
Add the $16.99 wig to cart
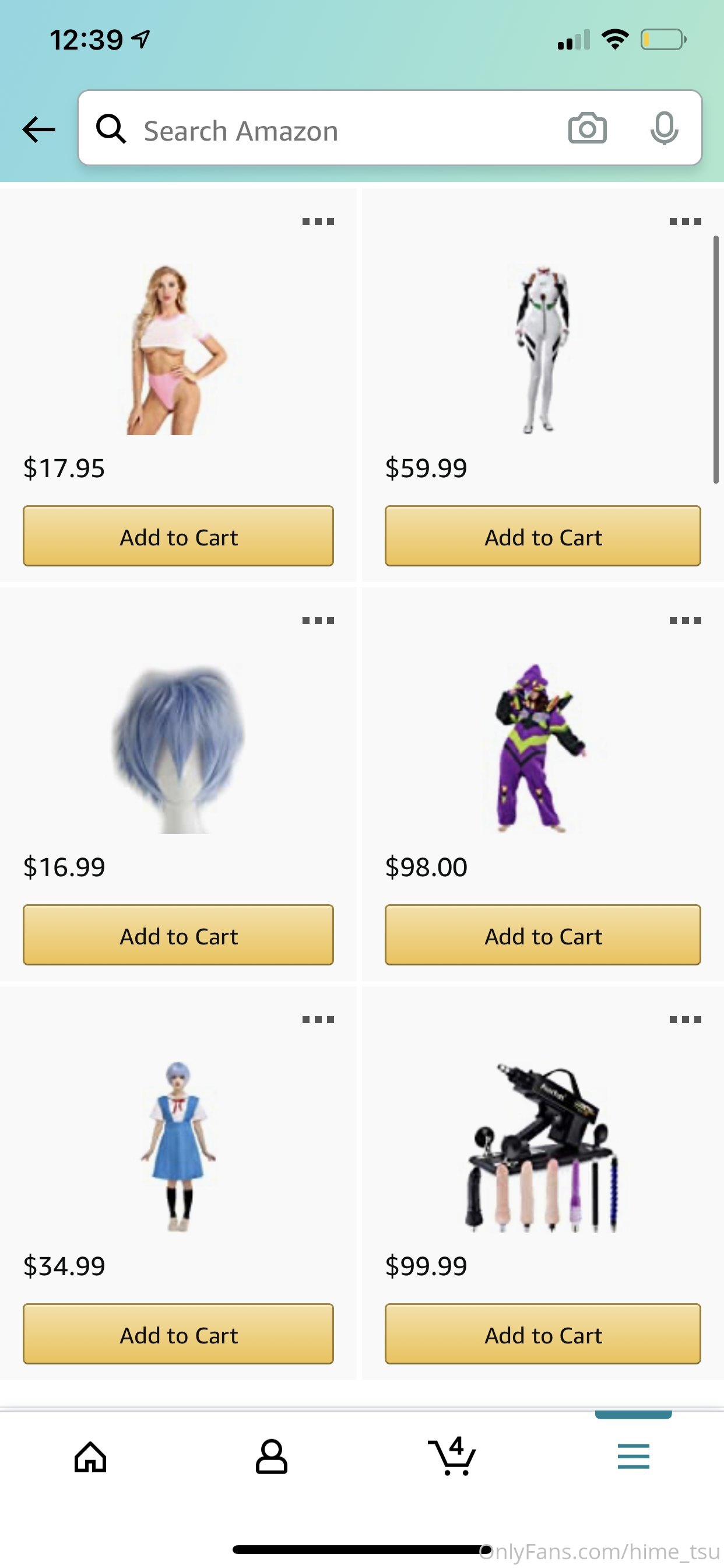tap(178, 935)
